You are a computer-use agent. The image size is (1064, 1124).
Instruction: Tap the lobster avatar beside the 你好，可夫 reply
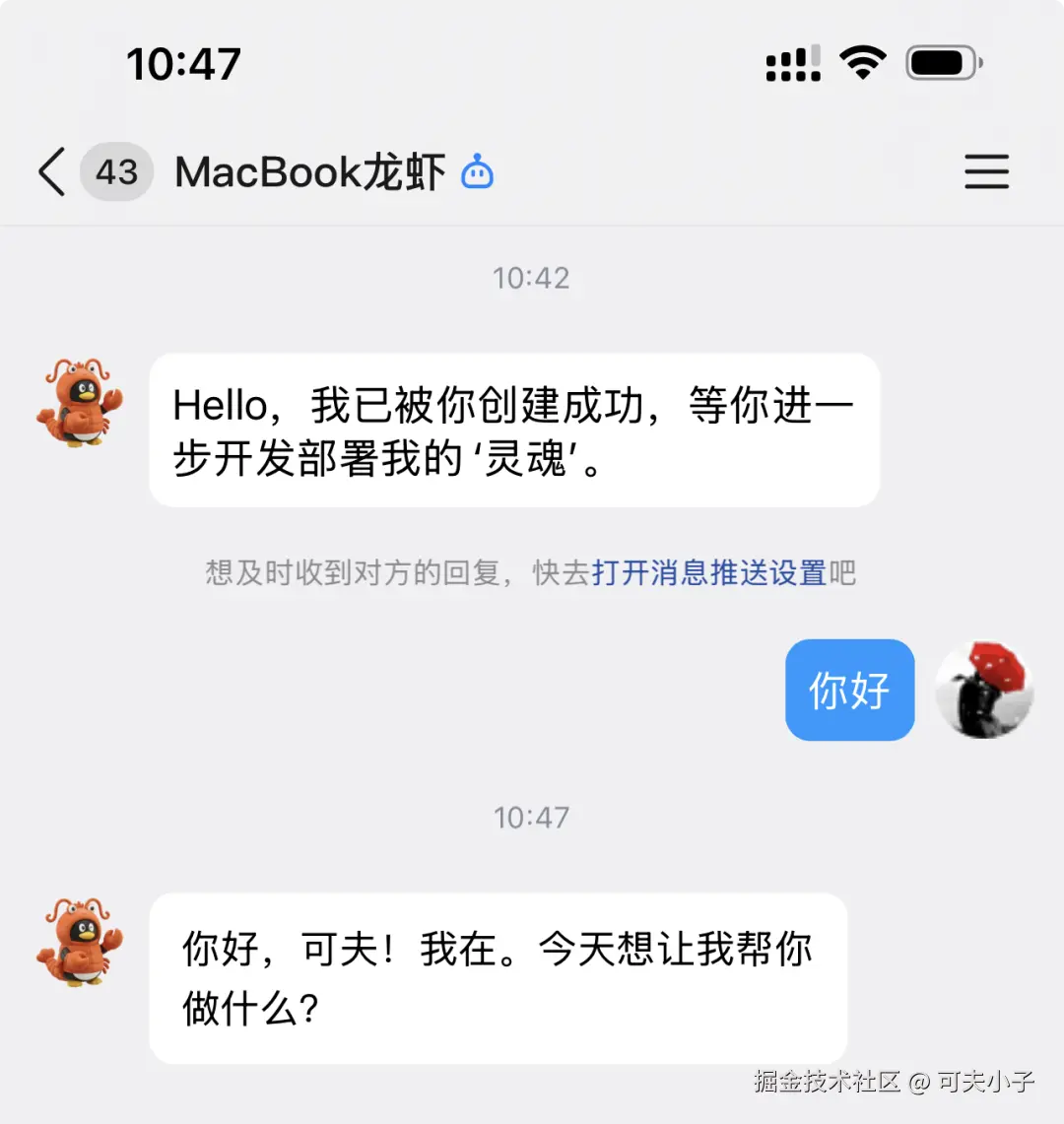(80, 942)
